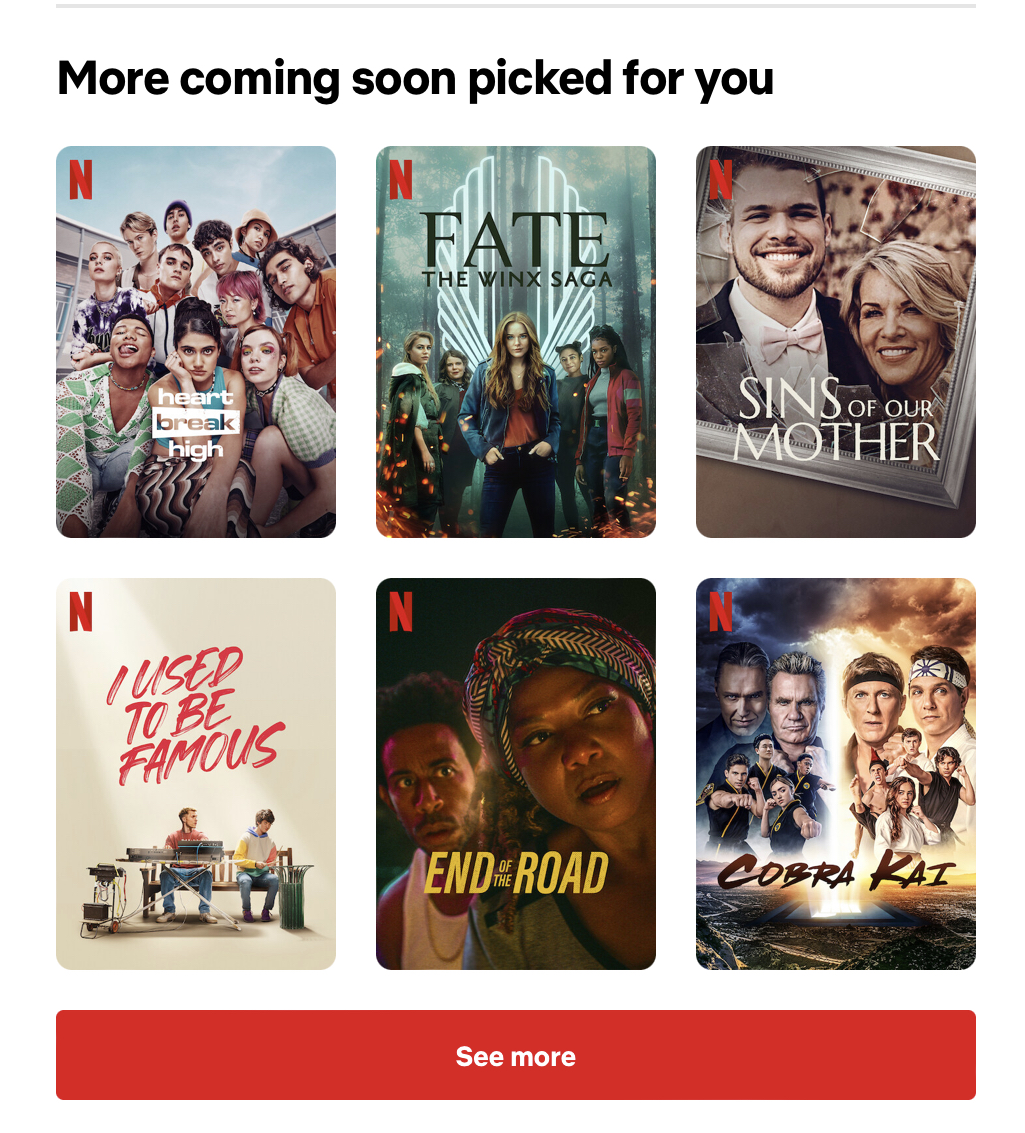Tap the See more button
This screenshot has width=1025, height=1133.
[x=516, y=1055]
